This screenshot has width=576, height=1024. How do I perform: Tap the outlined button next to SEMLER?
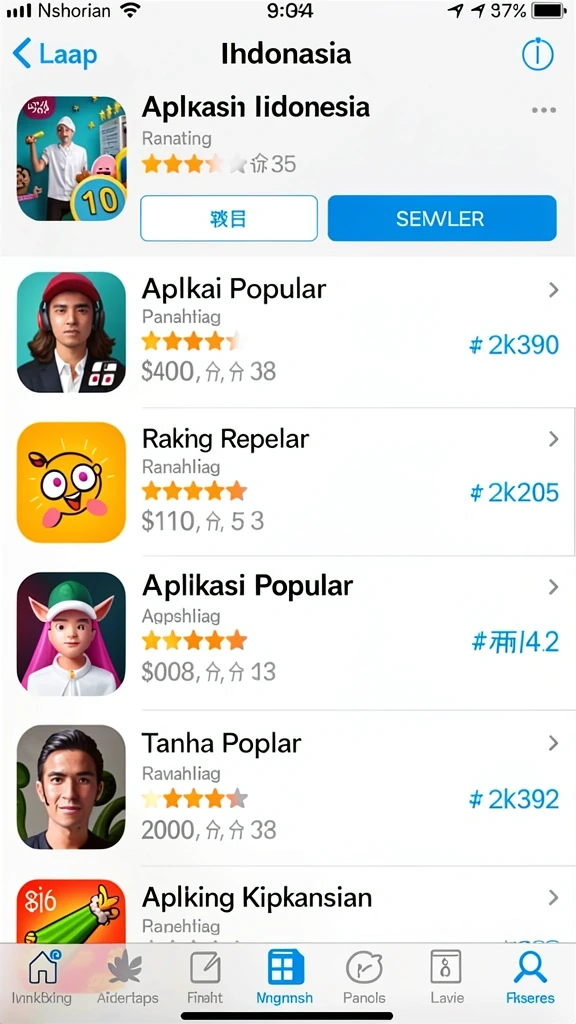(229, 218)
